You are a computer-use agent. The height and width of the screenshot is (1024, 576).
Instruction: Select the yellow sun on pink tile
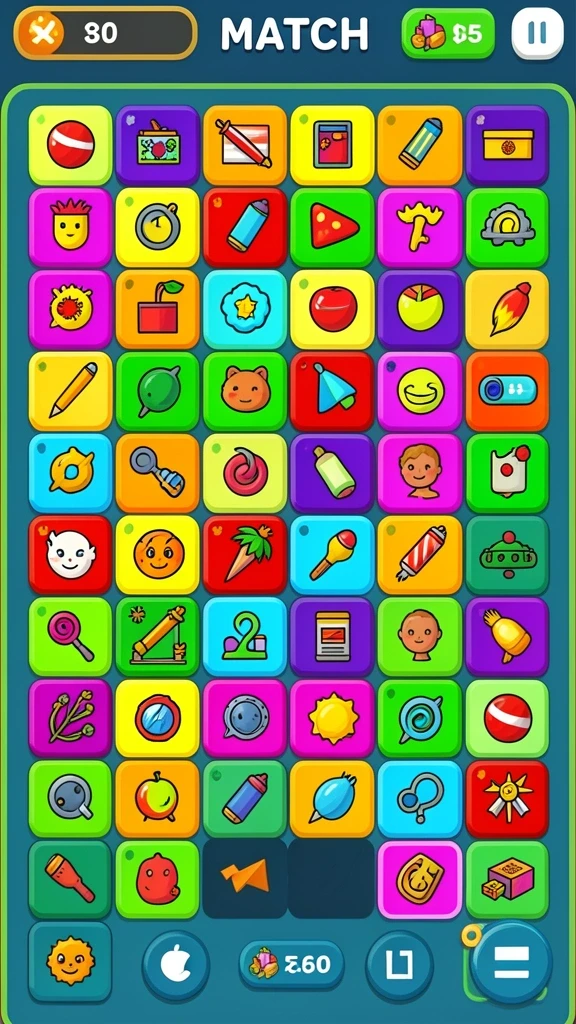(332, 718)
